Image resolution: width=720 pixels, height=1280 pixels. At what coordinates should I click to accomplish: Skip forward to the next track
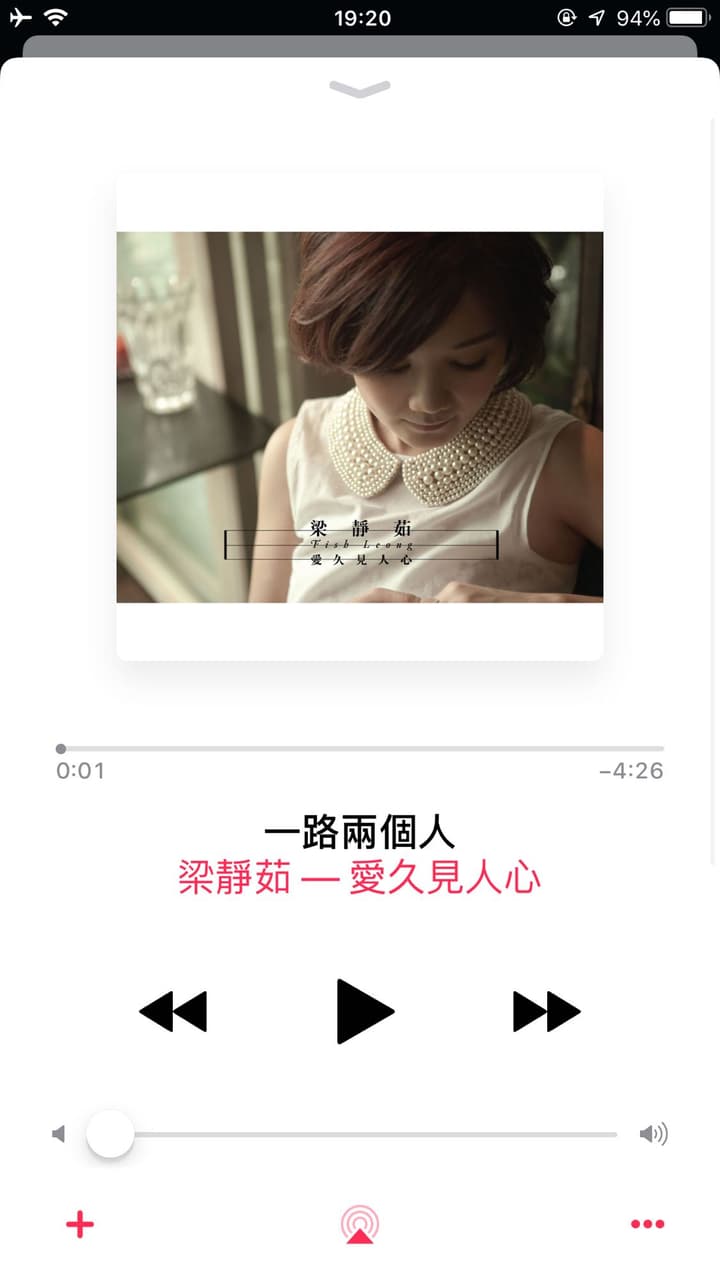click(546, 1011)
